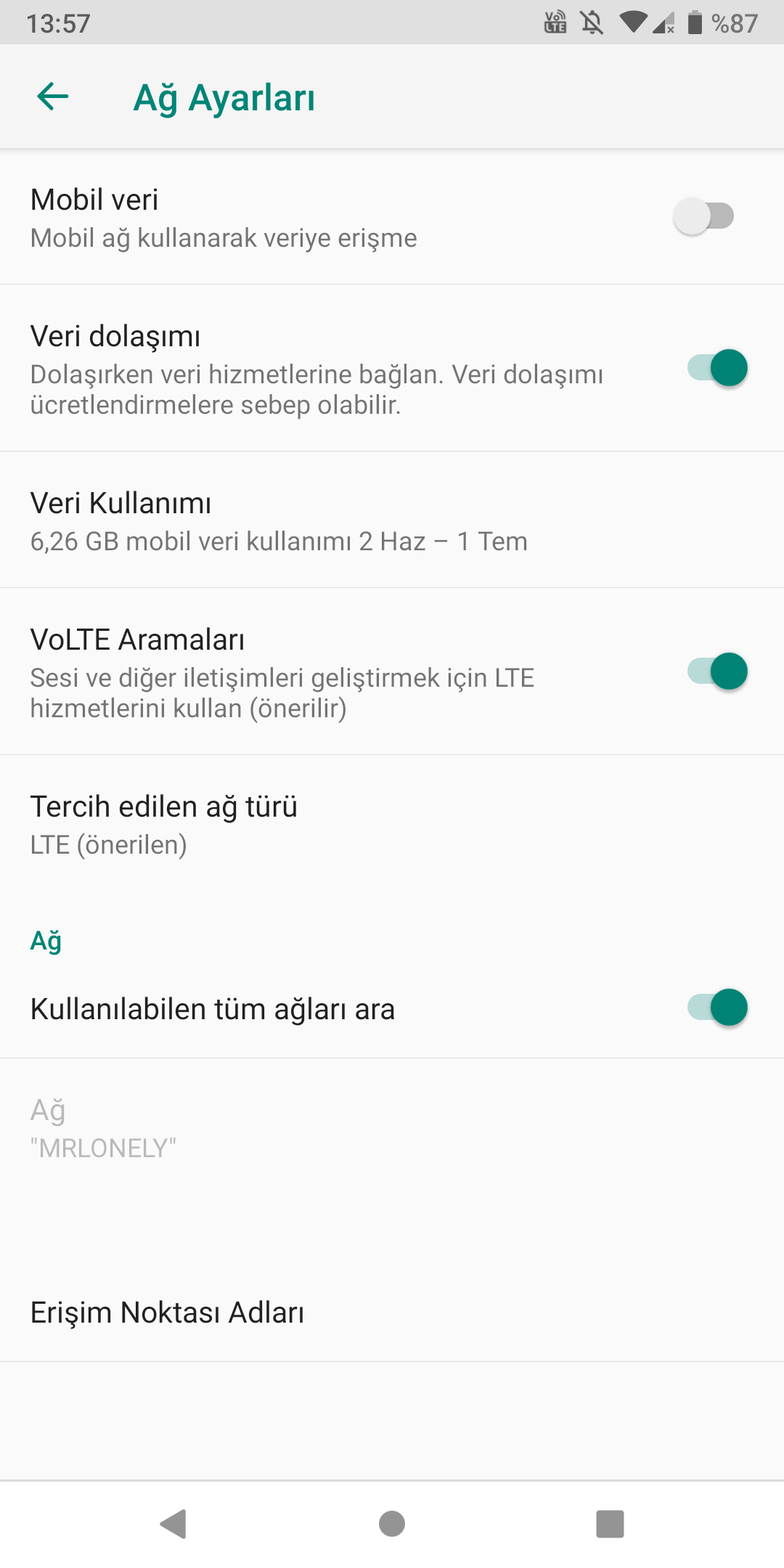Open the Veri Kullanımı row
This screenshot has height=1568, width=784.
(x=392, y=520)
